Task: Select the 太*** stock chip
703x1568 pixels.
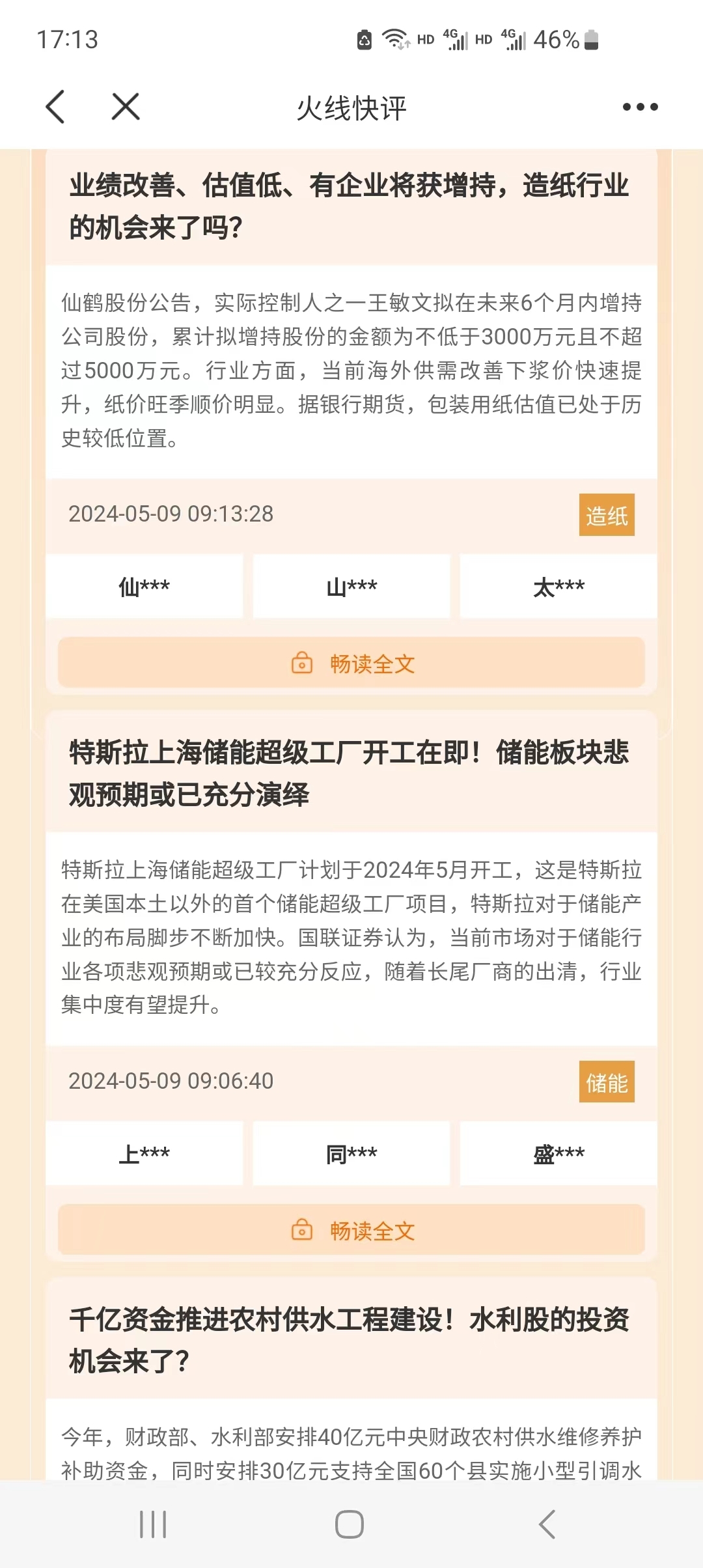Action: (558, 587)
